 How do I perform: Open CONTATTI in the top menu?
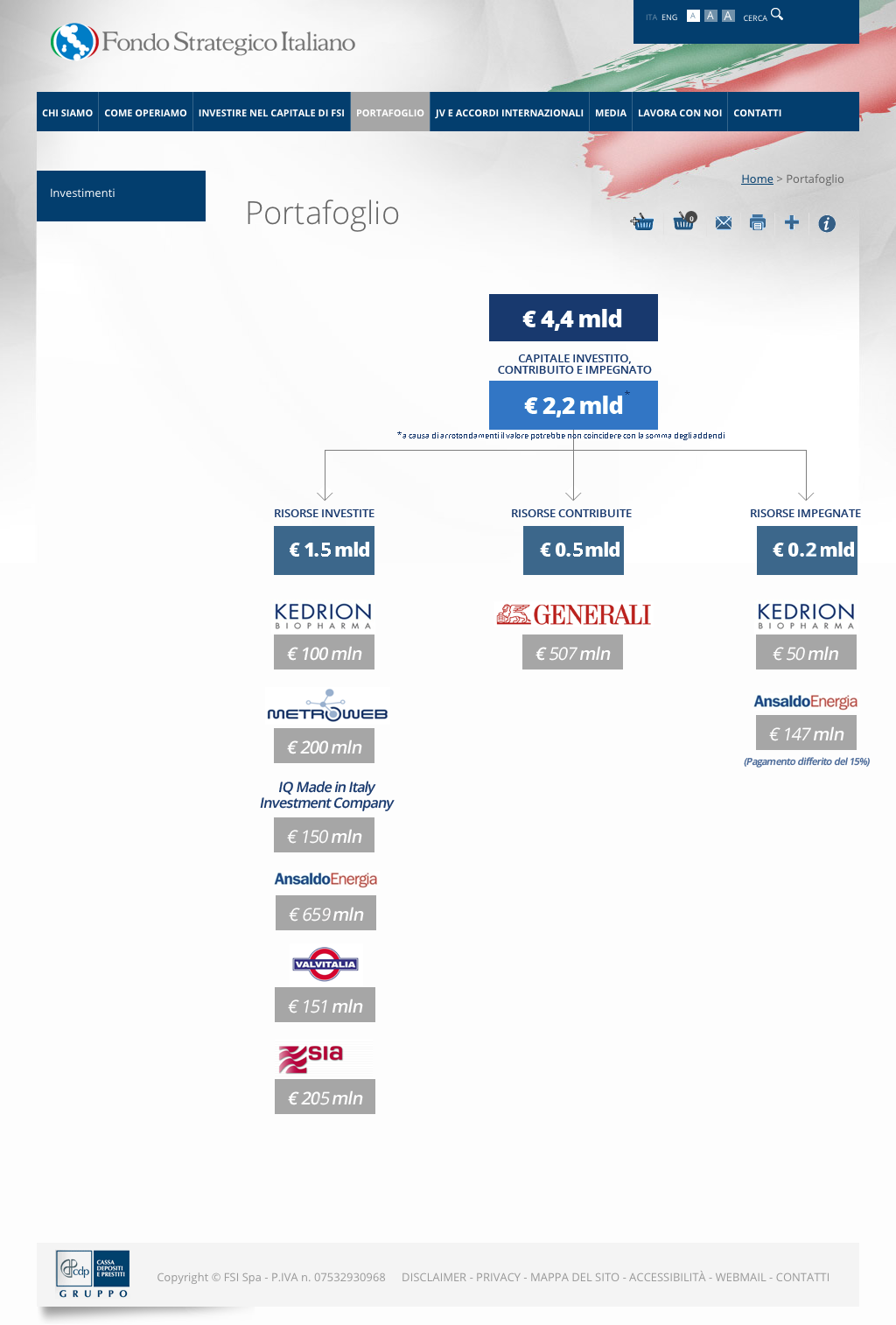757,113
